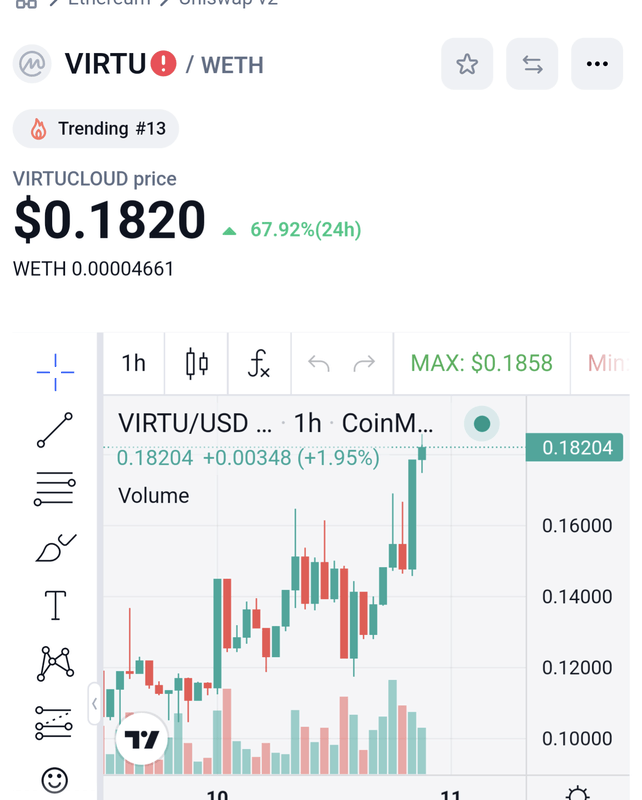Viewport: 642px width, 800px height.
Task: Swap the VIRTU/WETH pair direction
Action: (x=532, y=65)
